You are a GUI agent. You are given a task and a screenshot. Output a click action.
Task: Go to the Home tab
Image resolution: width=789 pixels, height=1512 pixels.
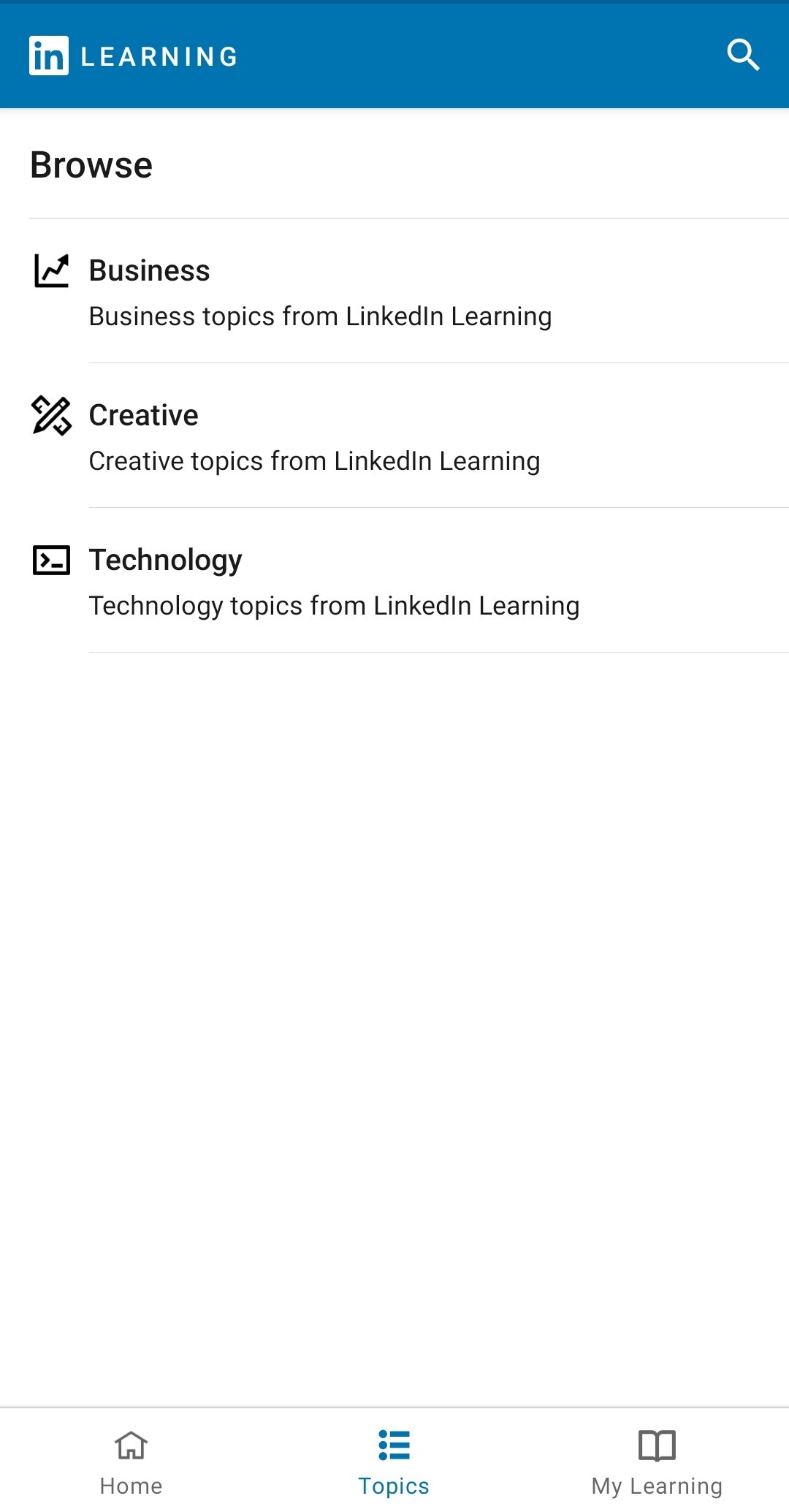pyautogui.click(x=131, y=1461)
